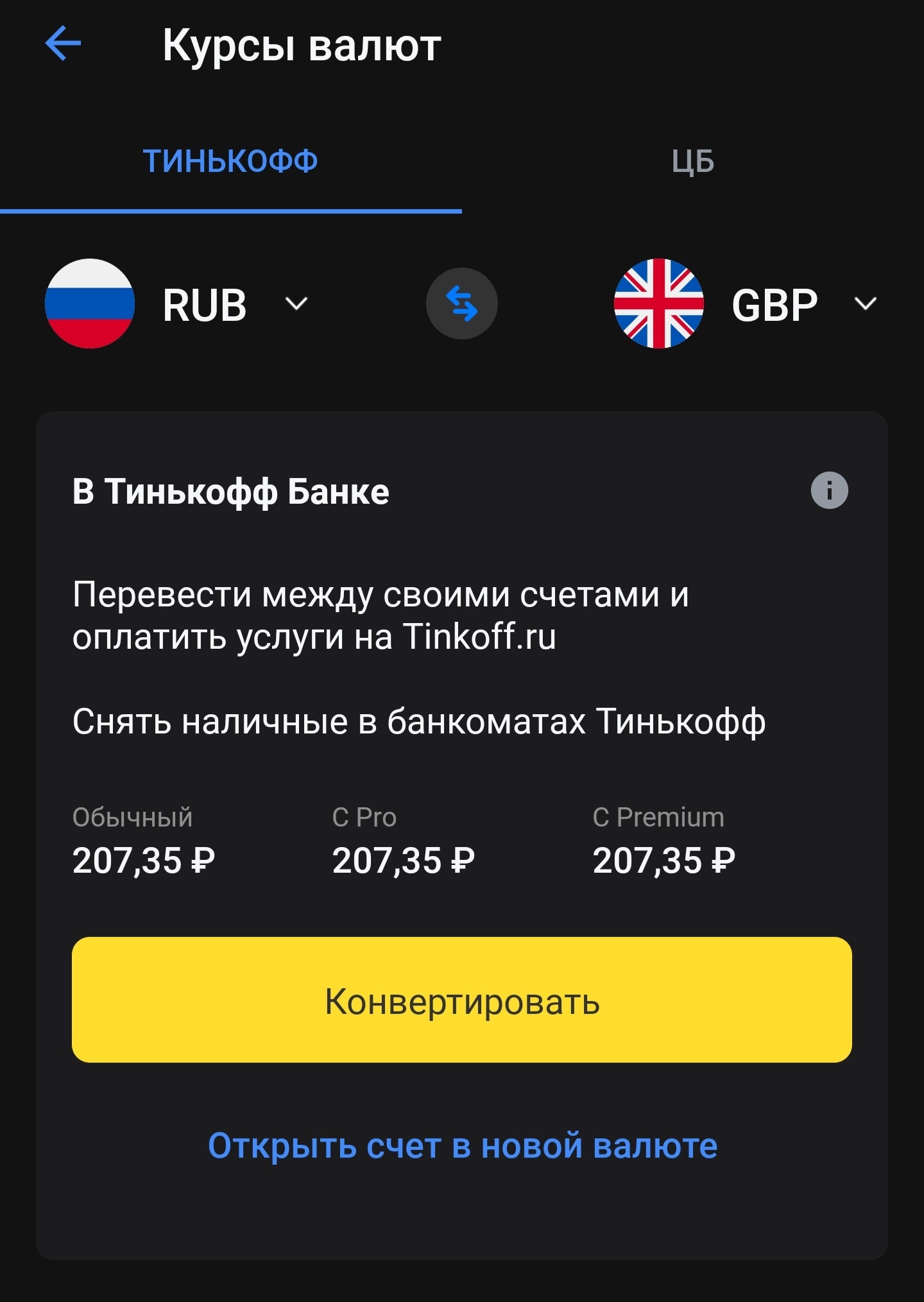Tap the Конвертировать button
The image size is (924, 1302).
tap(462, 1000)
